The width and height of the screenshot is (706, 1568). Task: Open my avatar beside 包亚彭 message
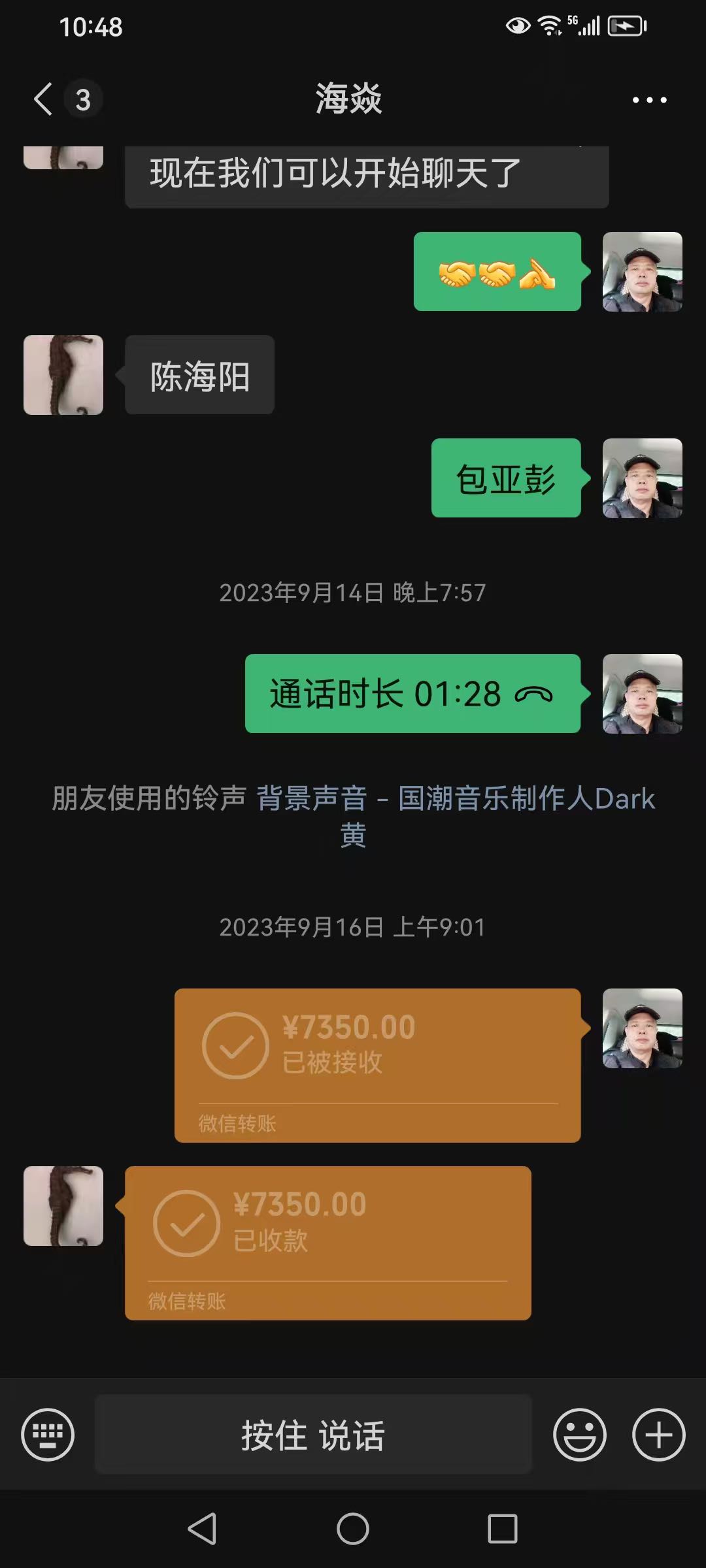642,478
